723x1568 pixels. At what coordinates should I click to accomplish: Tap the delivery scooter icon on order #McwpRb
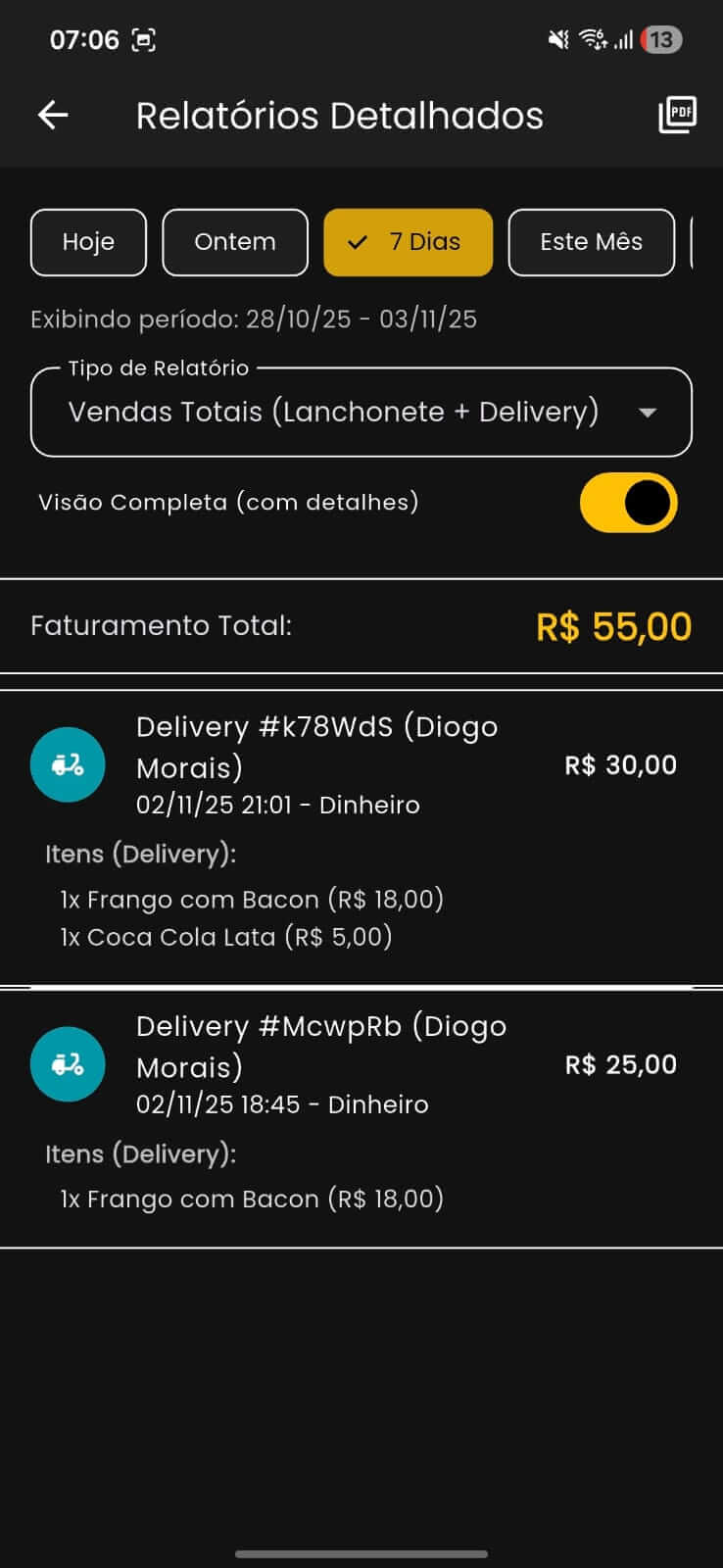tap(67, 1064)
